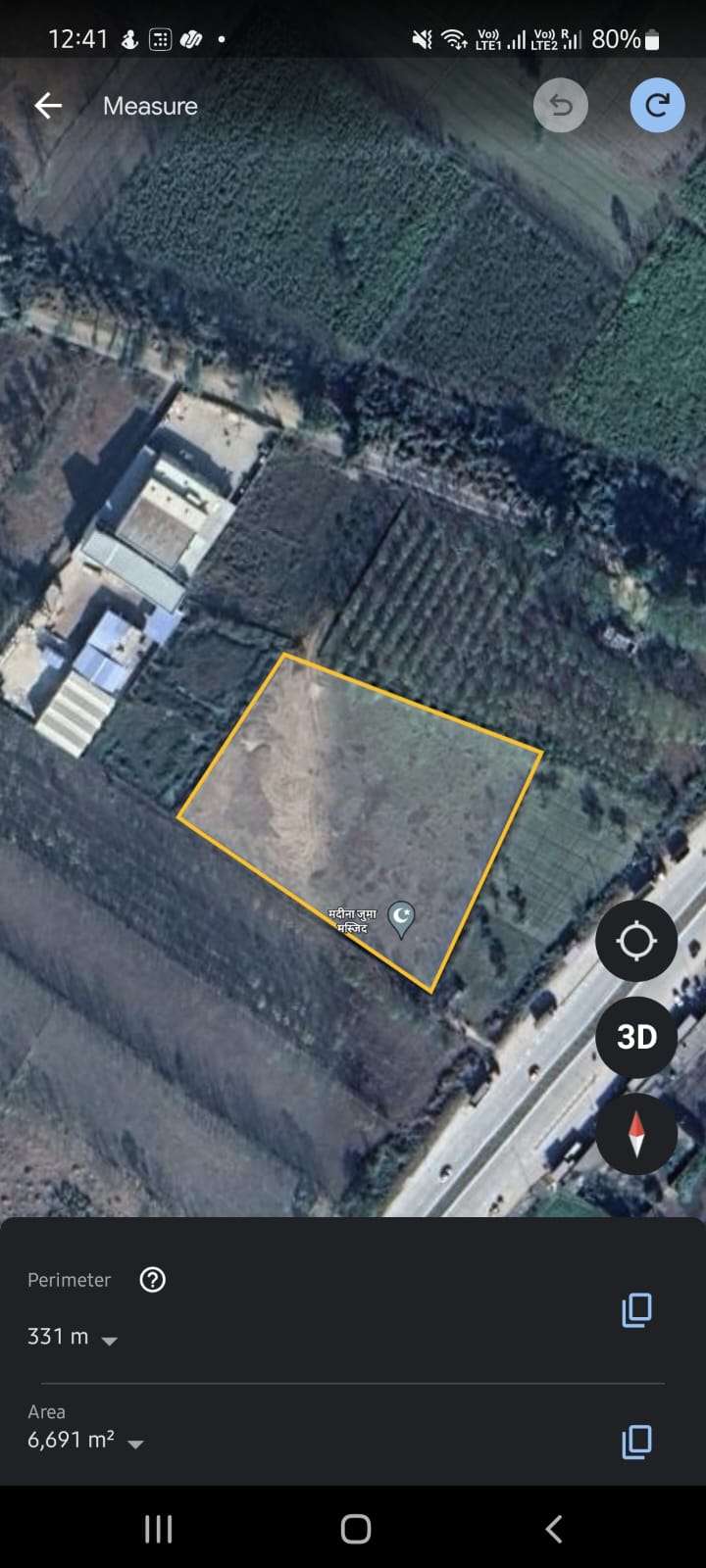Copy the perimeter value
Image resolution: width=706 pixels, height=1568 pixels.
pos(636,1310)
